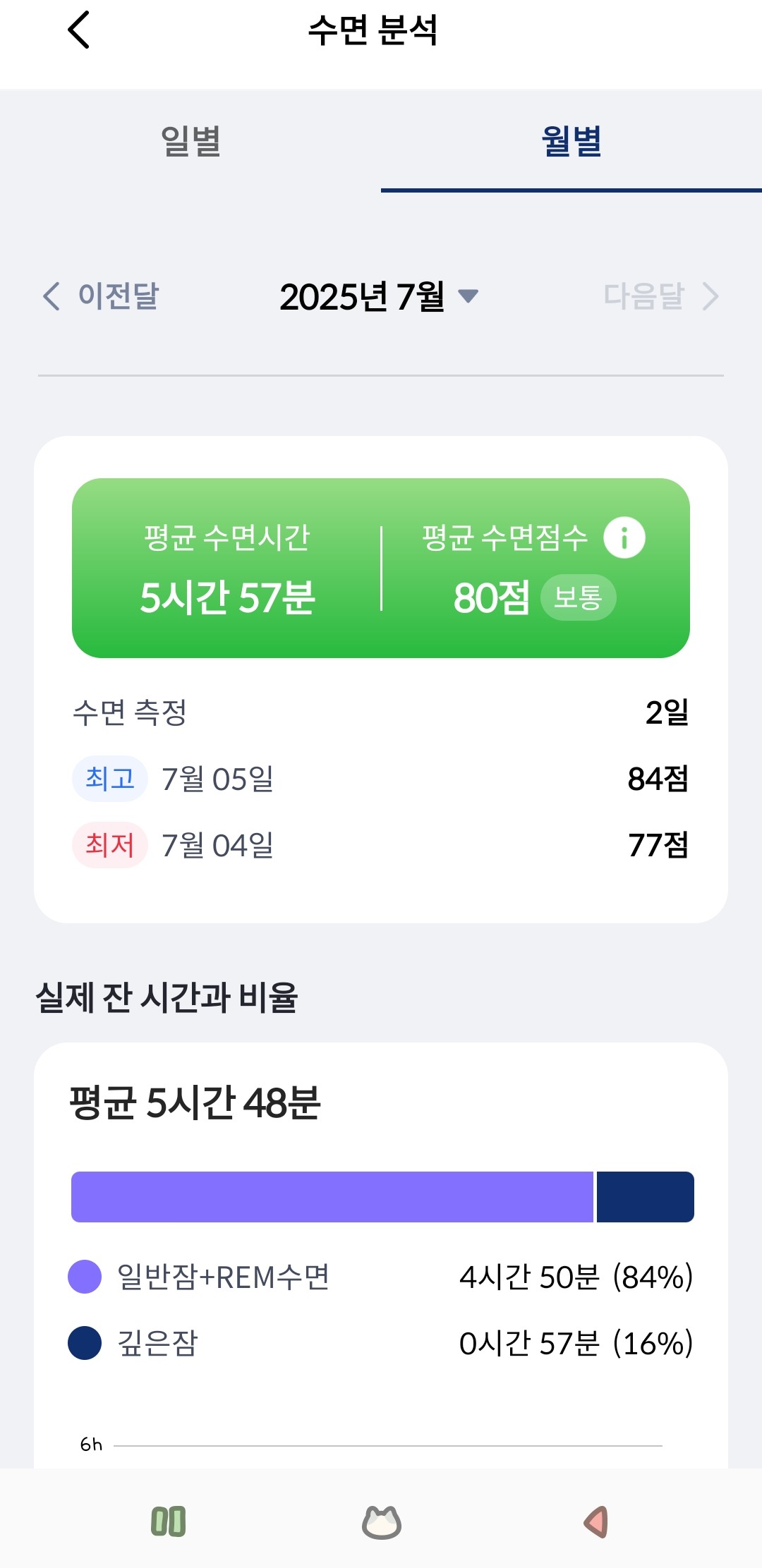Tap the 보통 rating badge
The height and width of the screenshot is (1568, 762).
[x=578, y=597]
